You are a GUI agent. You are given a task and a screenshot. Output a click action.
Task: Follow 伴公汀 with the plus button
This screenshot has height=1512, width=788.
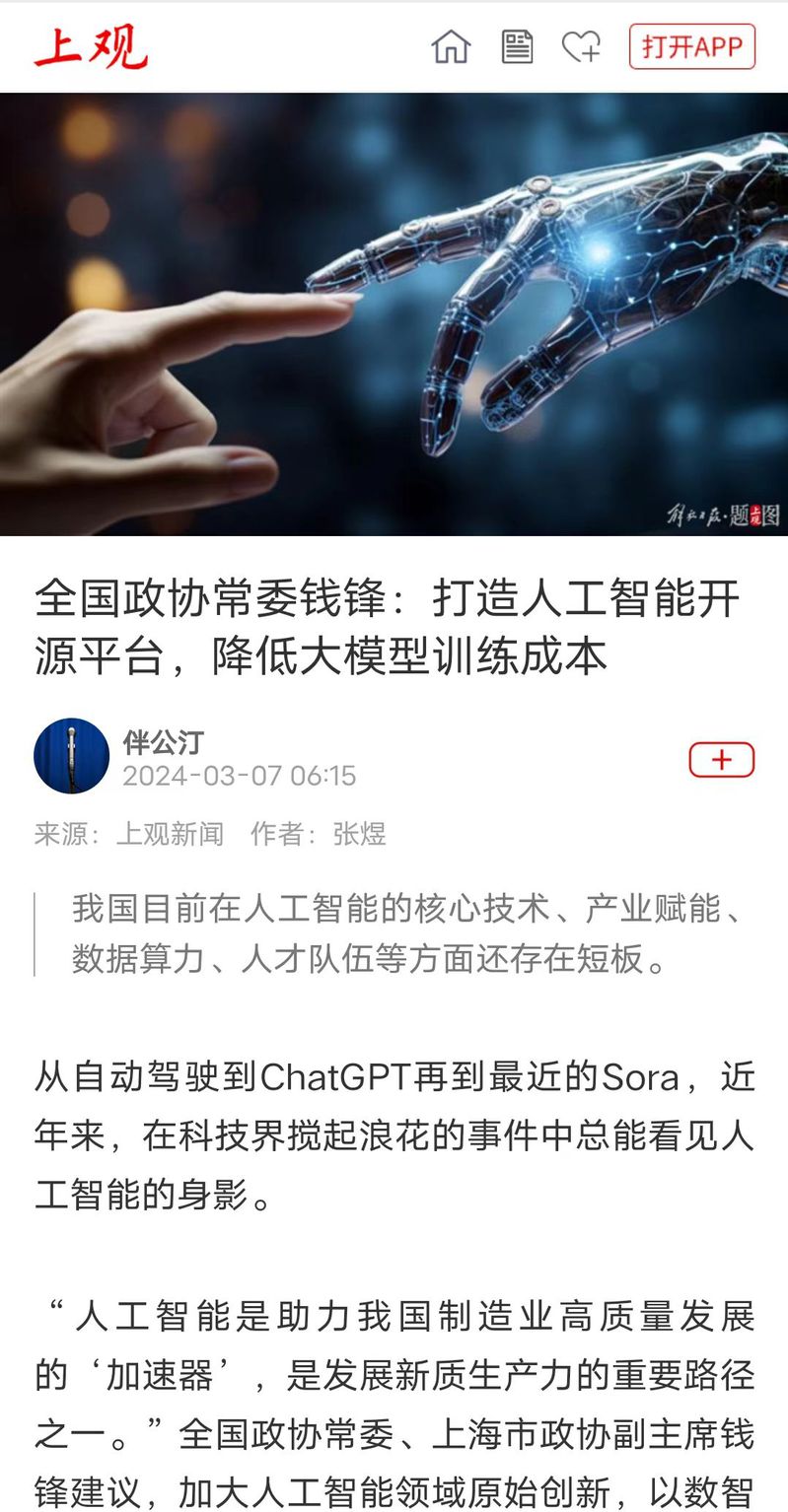721,760
